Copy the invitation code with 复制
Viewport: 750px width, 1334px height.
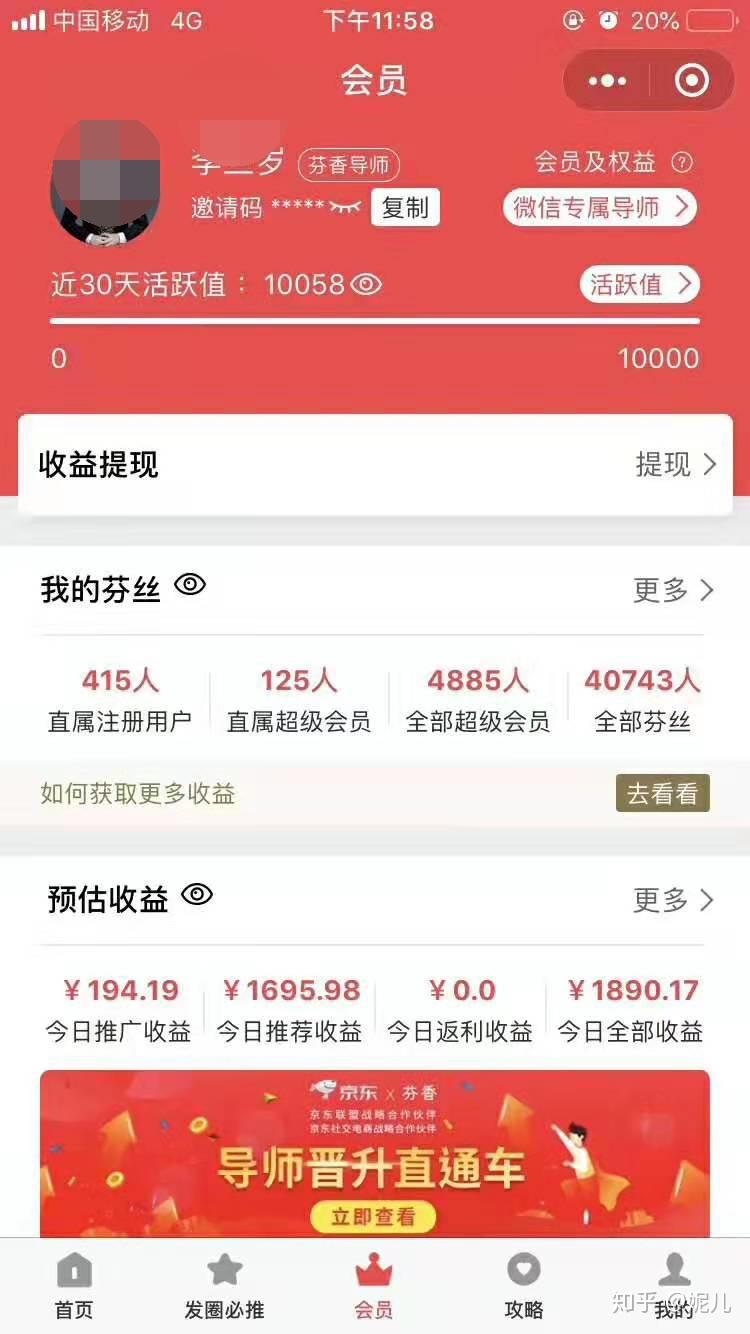[x=405, y=208]
